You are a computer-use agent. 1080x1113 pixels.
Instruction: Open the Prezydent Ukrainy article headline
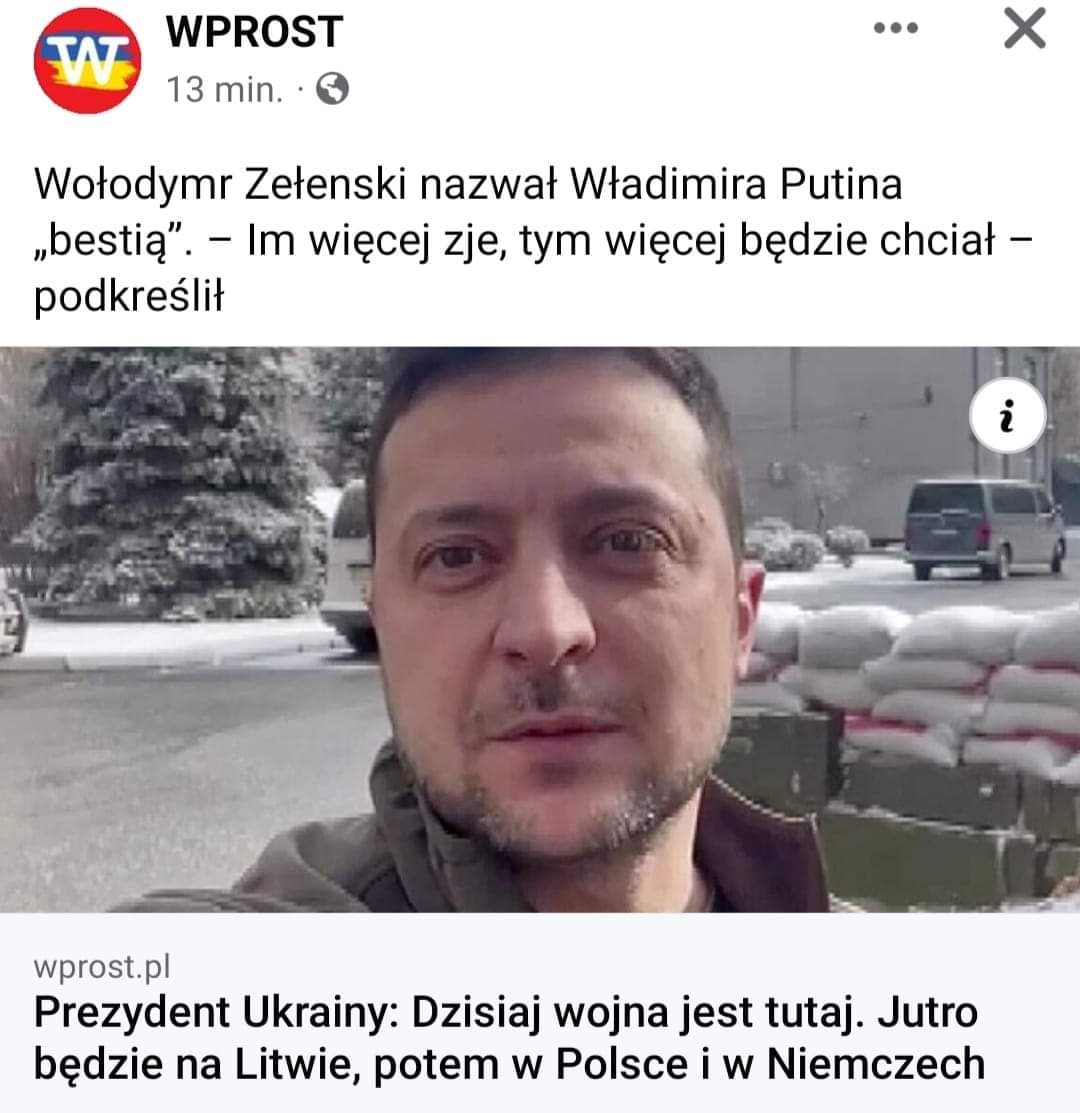(509, 1039)
